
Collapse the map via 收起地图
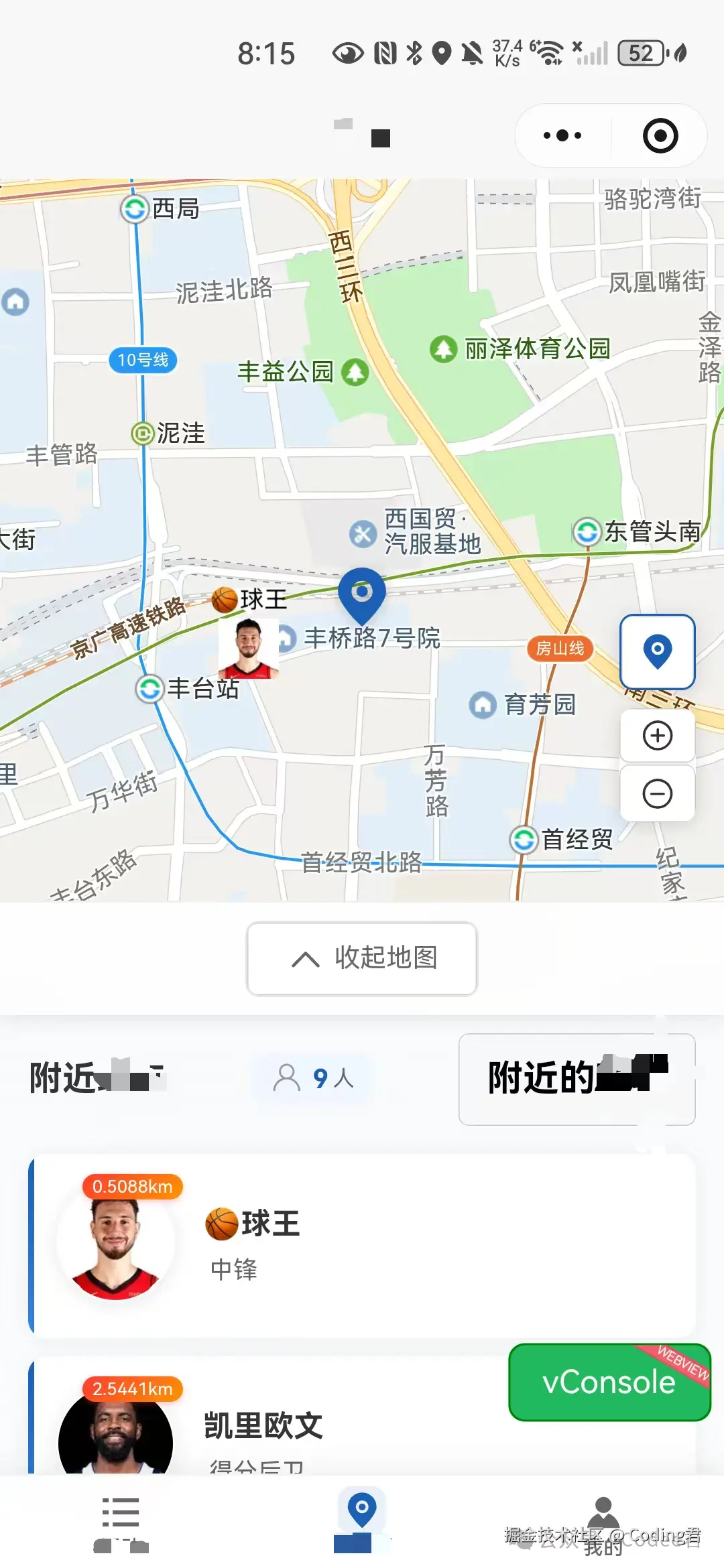pos(361,958)
